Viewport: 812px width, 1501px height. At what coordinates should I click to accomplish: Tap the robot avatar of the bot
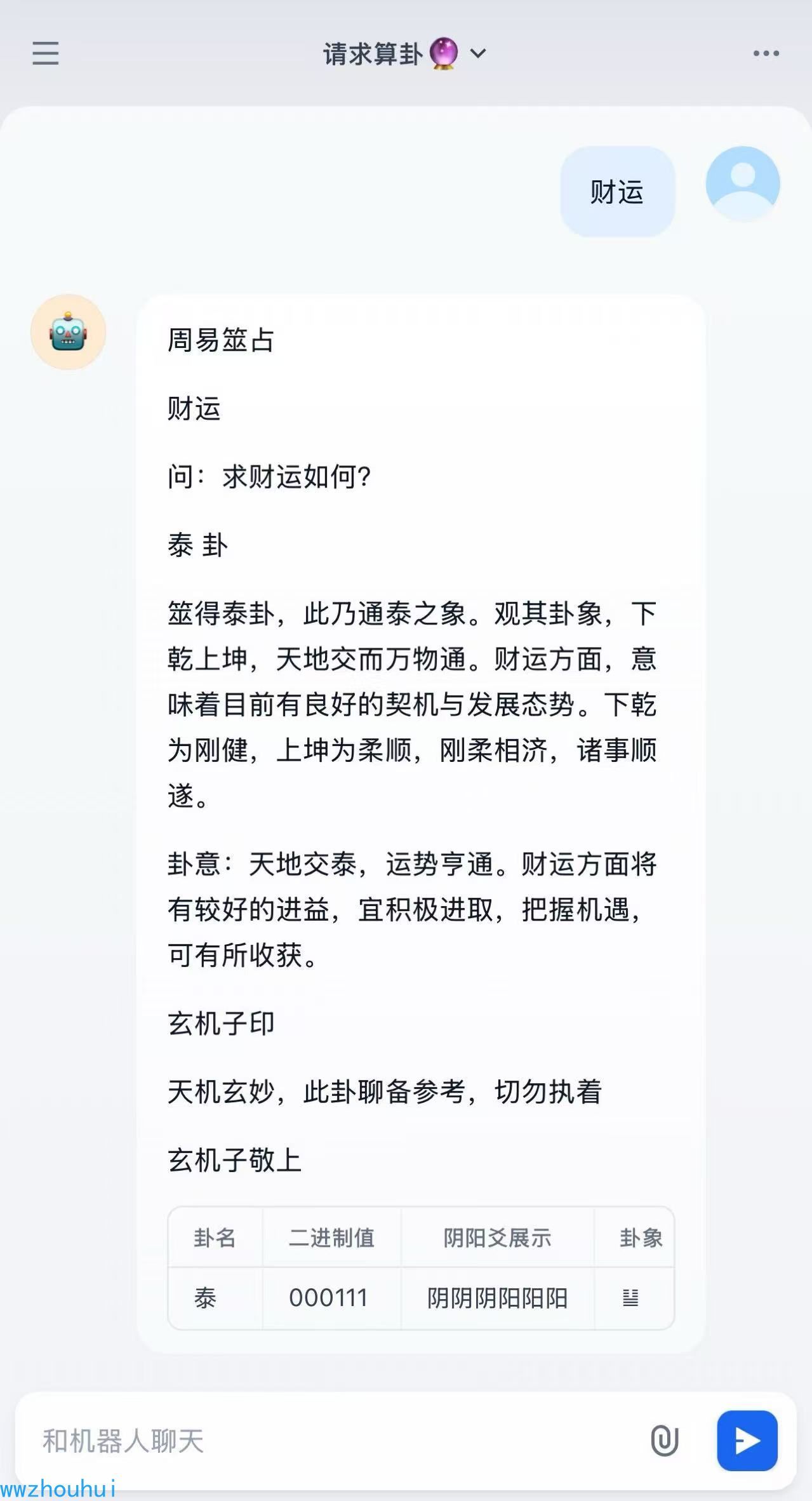coord(68,332)
